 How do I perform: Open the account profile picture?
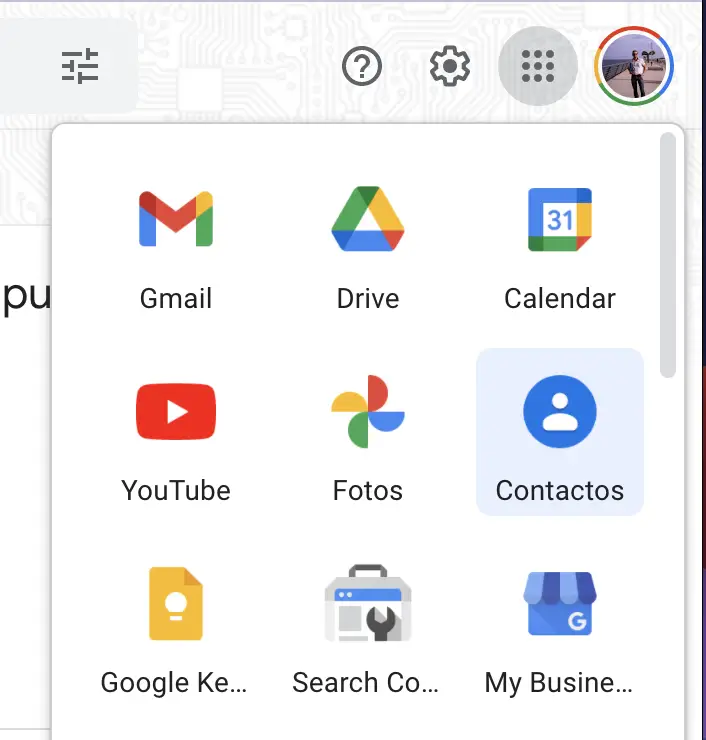coord(634,67)
